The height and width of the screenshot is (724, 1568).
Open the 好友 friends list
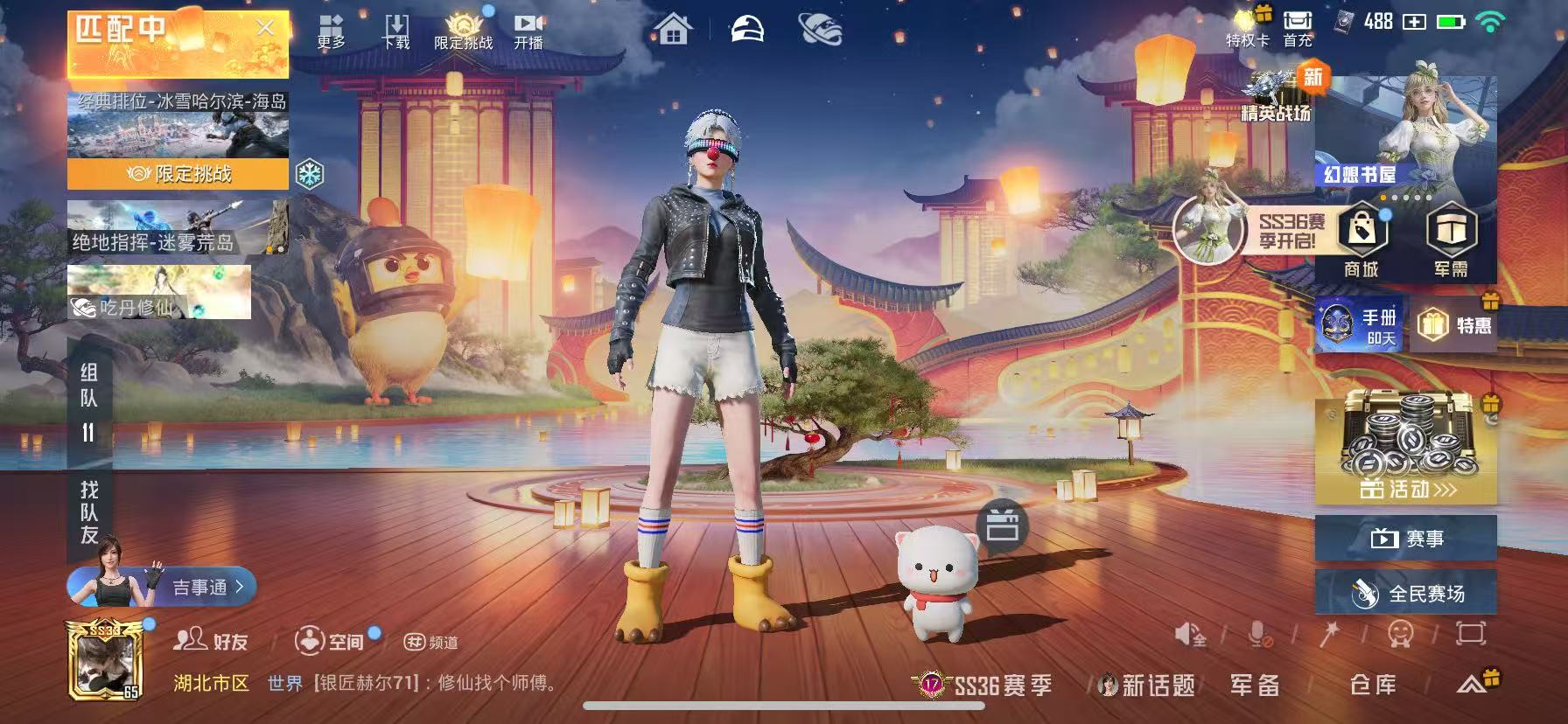211,641
